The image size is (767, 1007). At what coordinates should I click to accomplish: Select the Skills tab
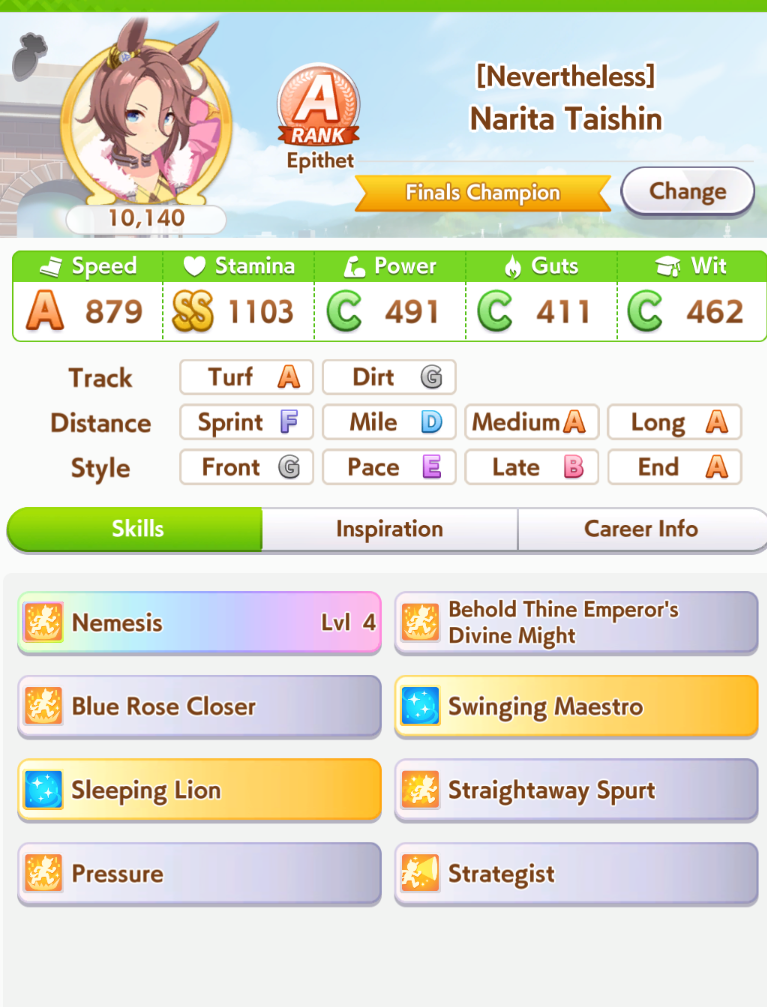137,529
